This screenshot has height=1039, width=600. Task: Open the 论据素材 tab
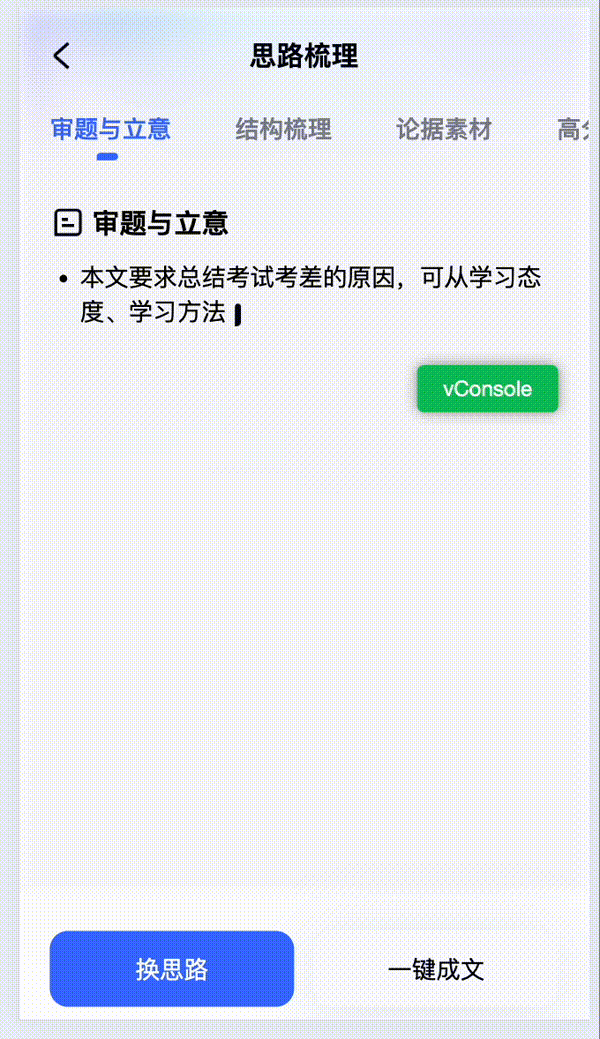[444, 129]
